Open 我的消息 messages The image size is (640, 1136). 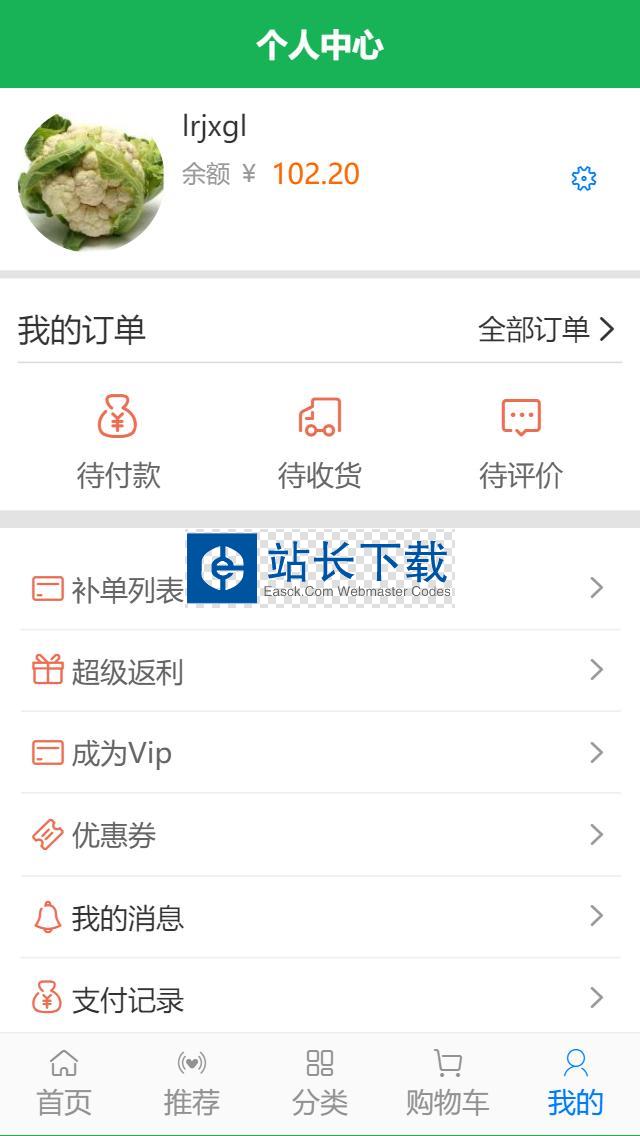click(x=320, y=917)
